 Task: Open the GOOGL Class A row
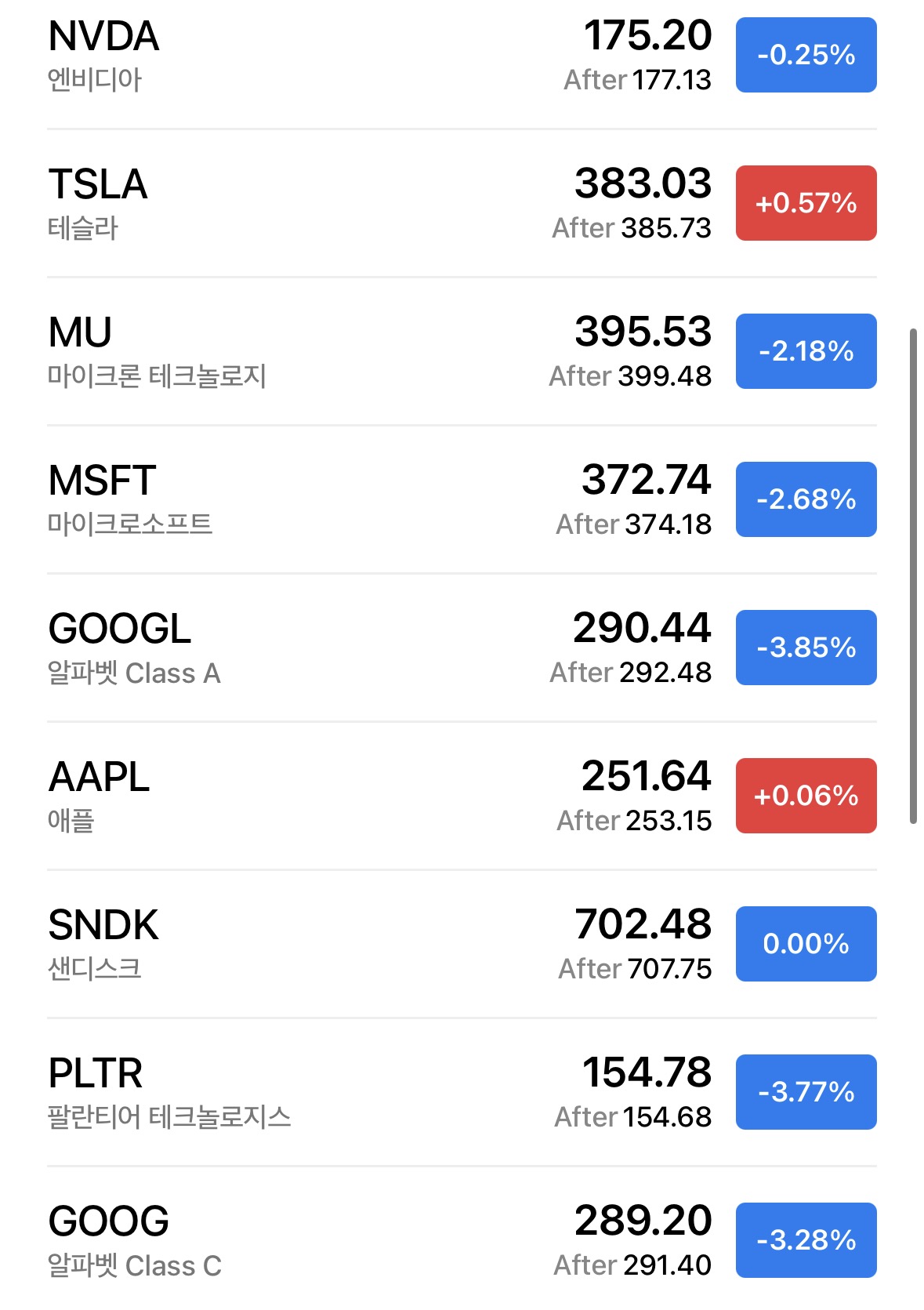(x=462, y=648)
